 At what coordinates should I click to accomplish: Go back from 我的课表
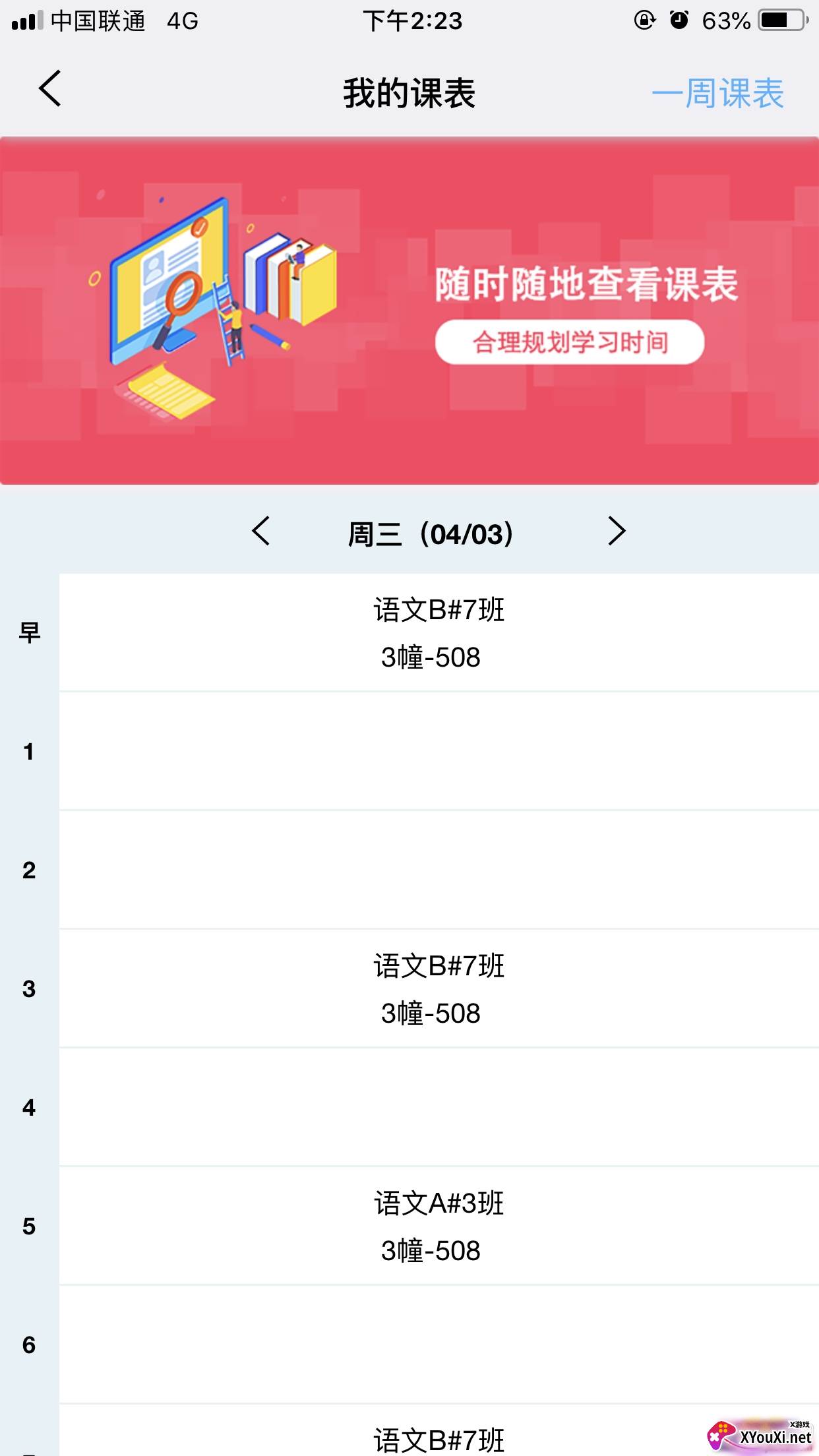pyautogui.click(x=50, y=88)
